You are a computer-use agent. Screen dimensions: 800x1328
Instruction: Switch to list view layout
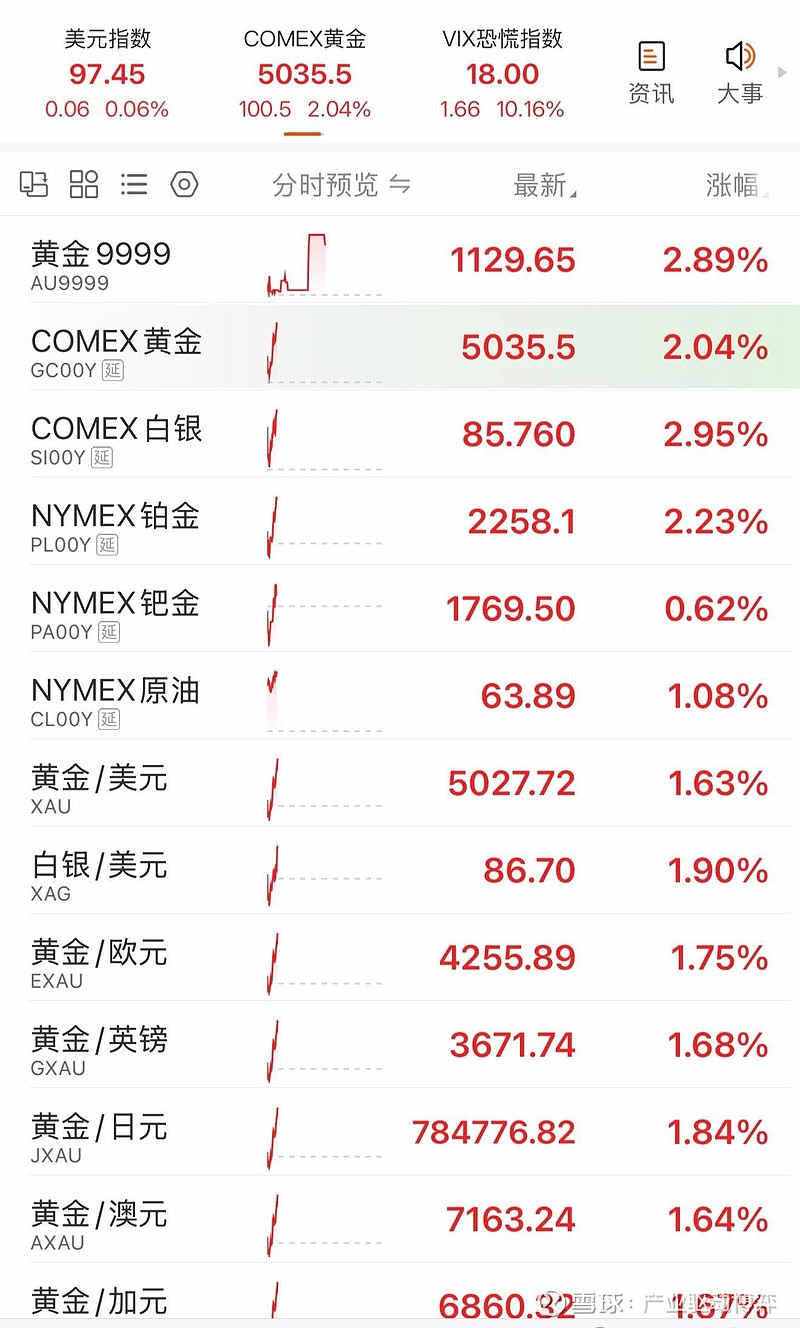click(134, 184)
